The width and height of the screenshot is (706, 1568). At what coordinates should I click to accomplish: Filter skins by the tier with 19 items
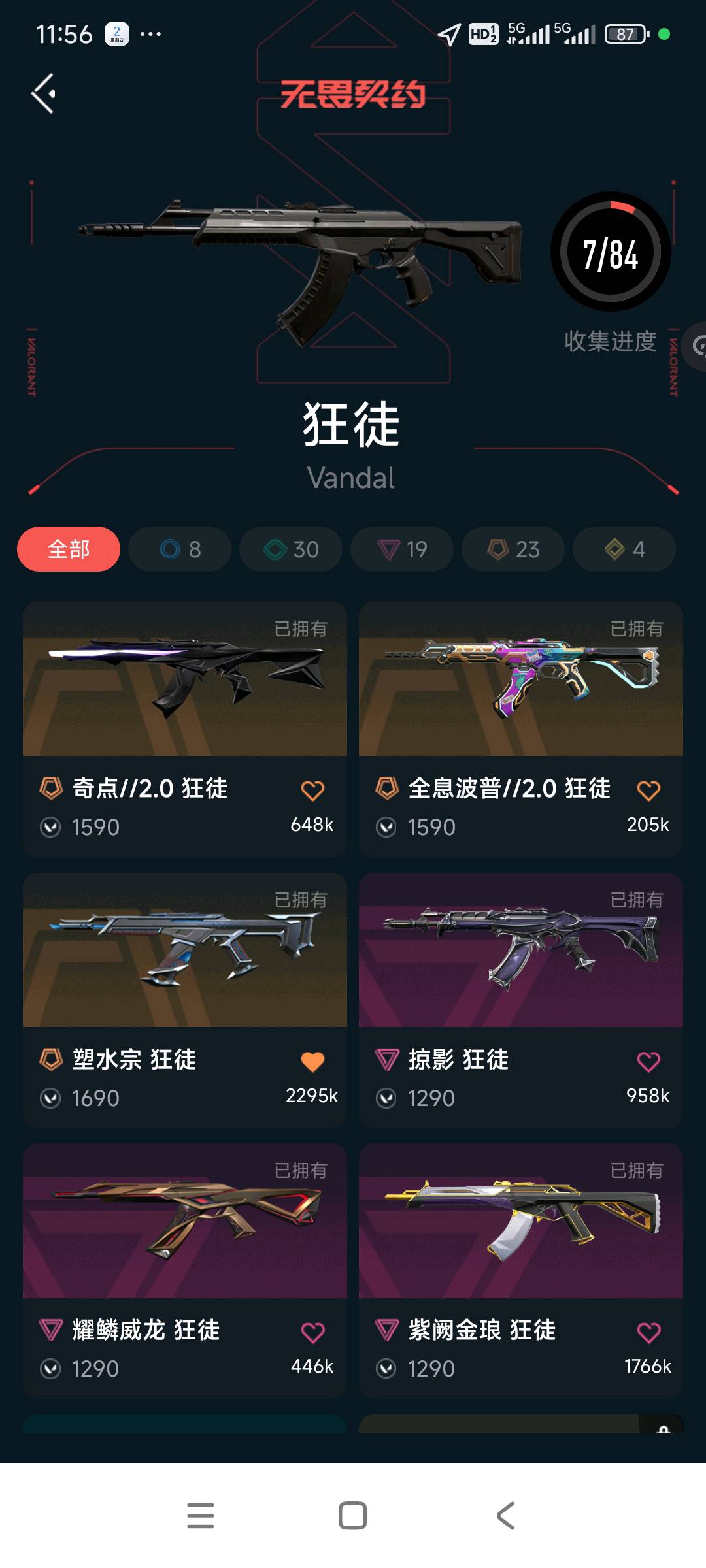point(402,549)
